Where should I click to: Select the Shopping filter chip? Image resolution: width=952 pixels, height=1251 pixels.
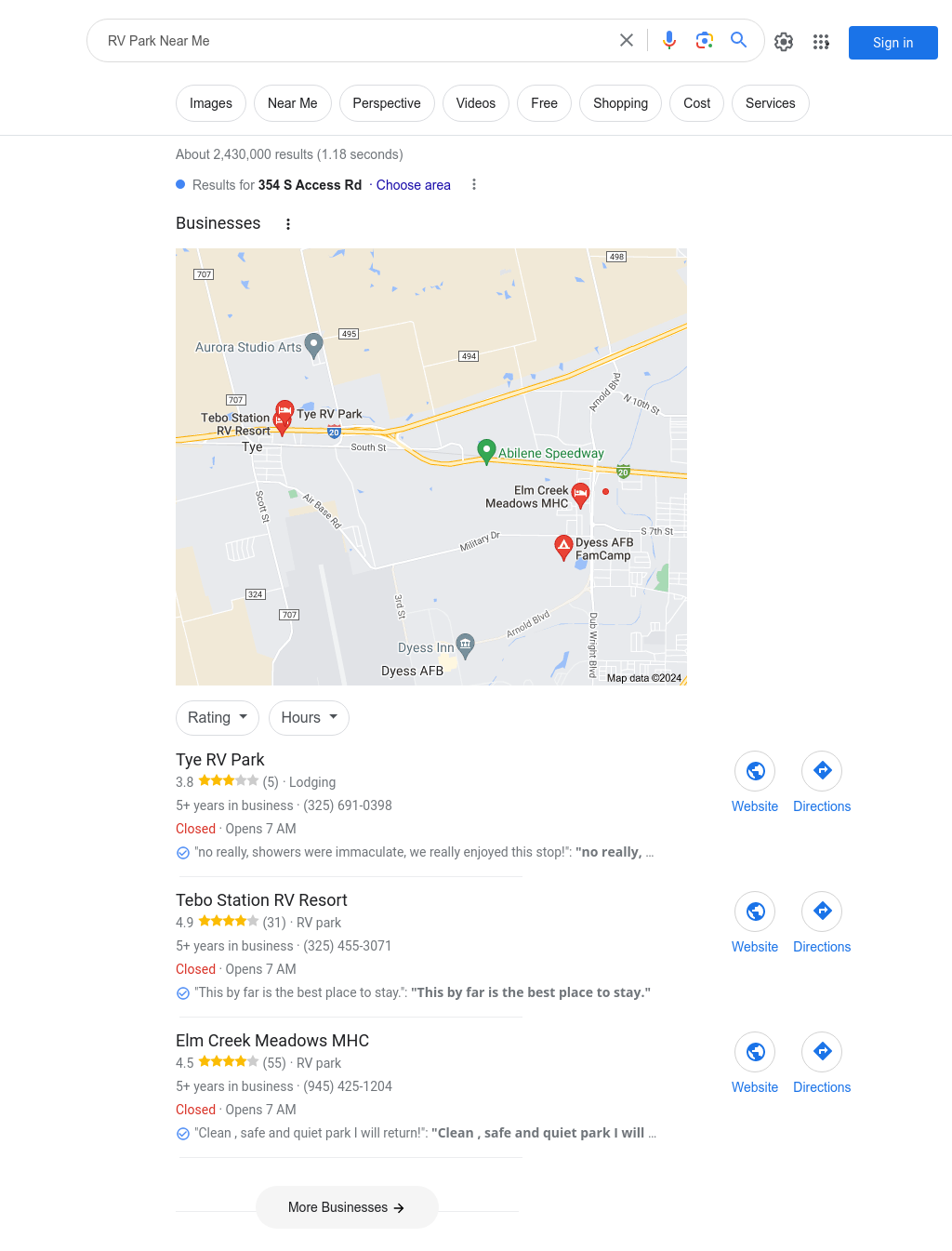click(620, 103)
